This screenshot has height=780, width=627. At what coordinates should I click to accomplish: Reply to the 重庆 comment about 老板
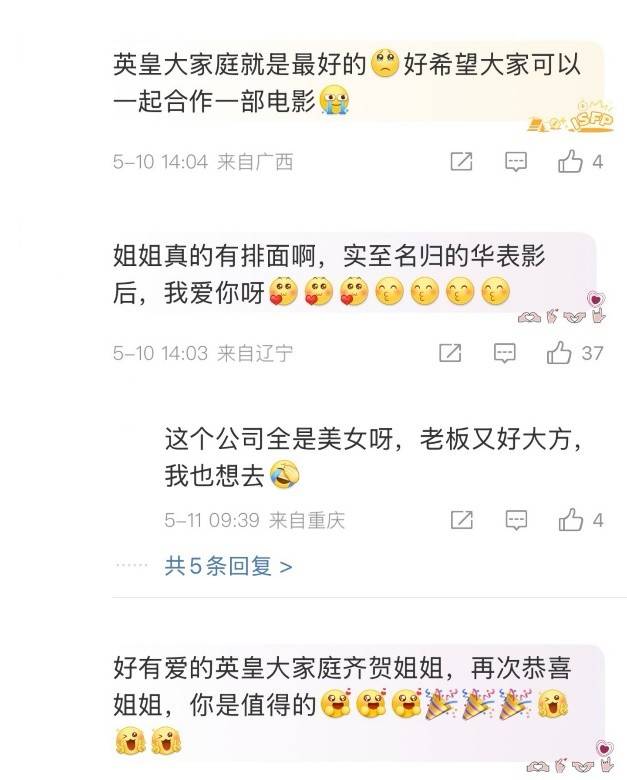[x=515, y=520]
